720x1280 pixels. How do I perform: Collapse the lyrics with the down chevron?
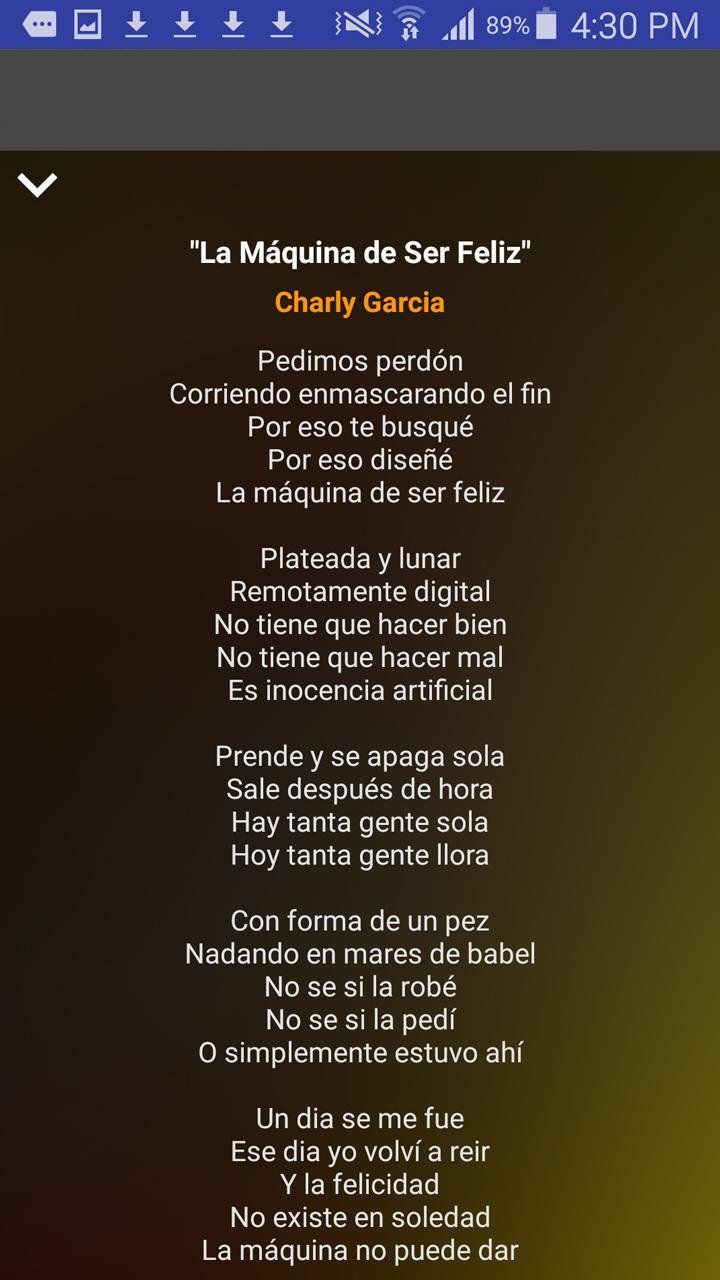point(37,185)
